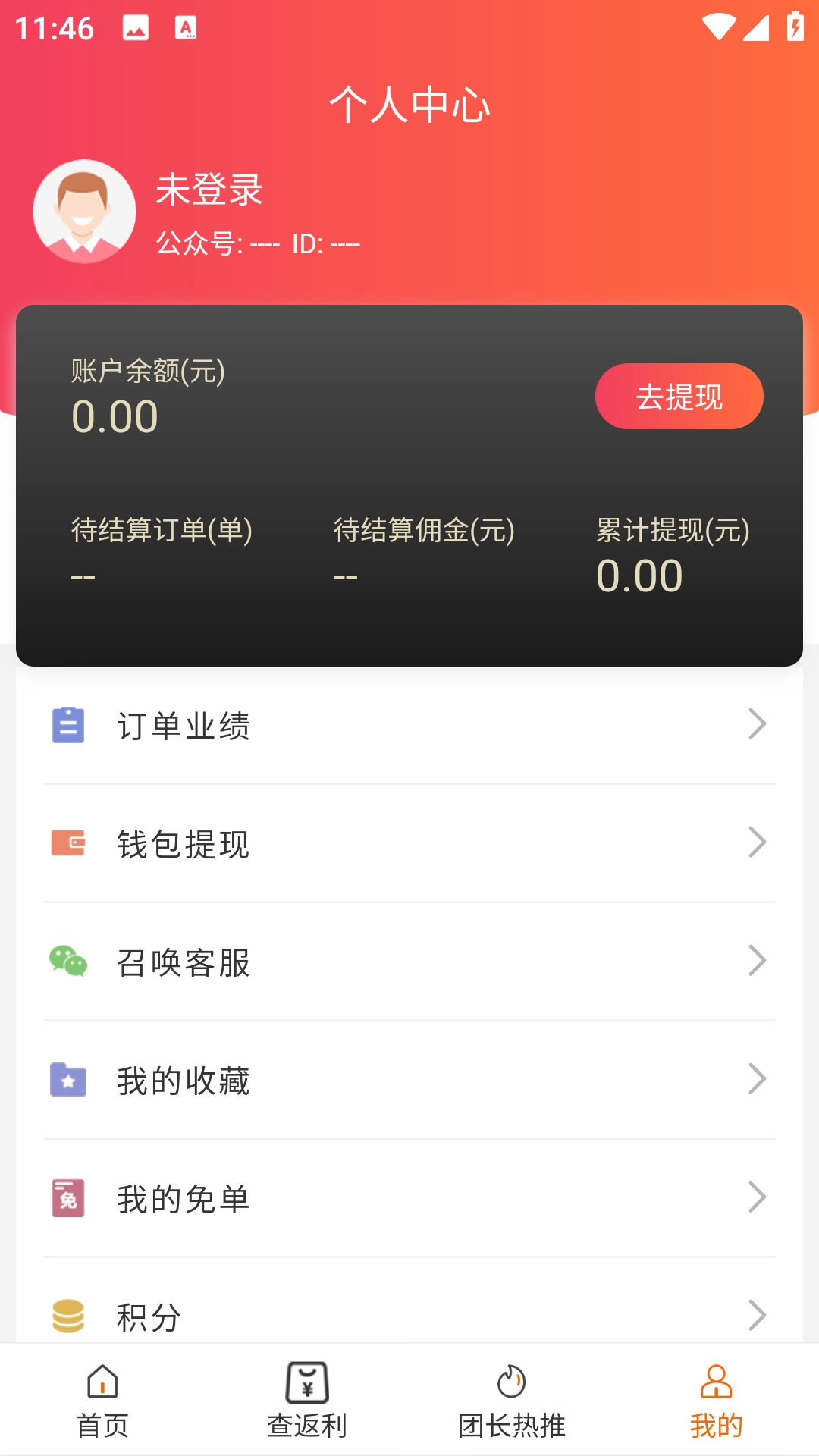Open 积分 via its right arrow
The image size is (819, 1456).
(x=758, y=1316)
